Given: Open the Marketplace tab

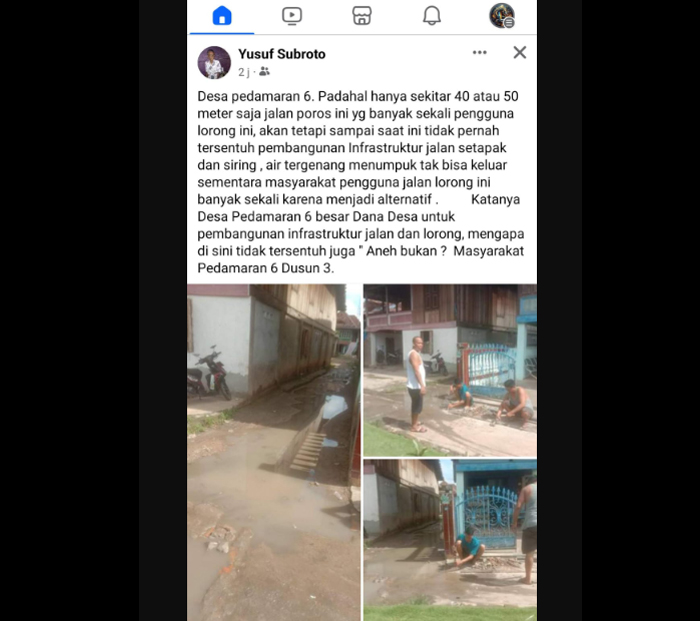Looking at the screenshot, I should pyautogui.click(x=362, y=15).
